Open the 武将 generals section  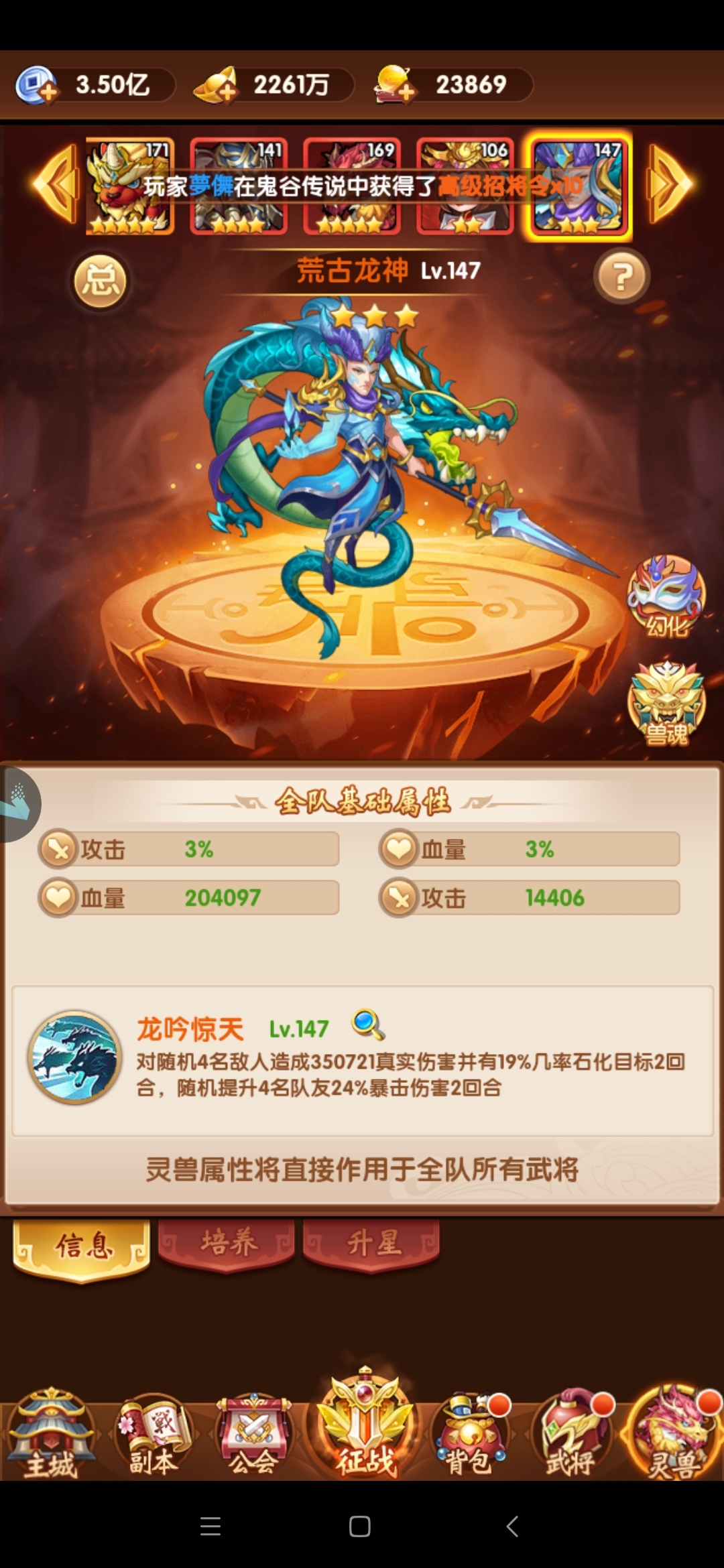pos(571,1434)
